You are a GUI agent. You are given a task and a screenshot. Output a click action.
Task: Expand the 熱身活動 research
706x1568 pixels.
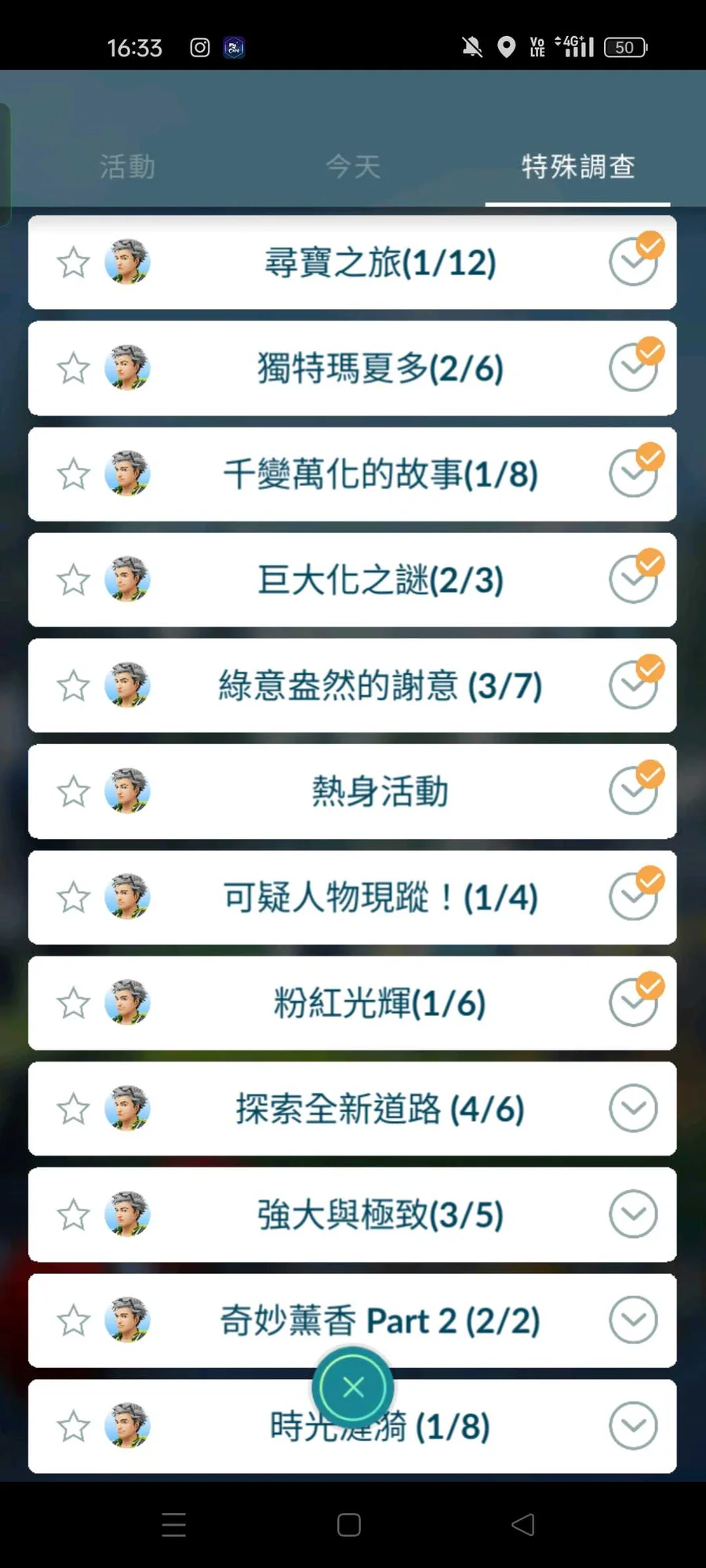point(633,792)
